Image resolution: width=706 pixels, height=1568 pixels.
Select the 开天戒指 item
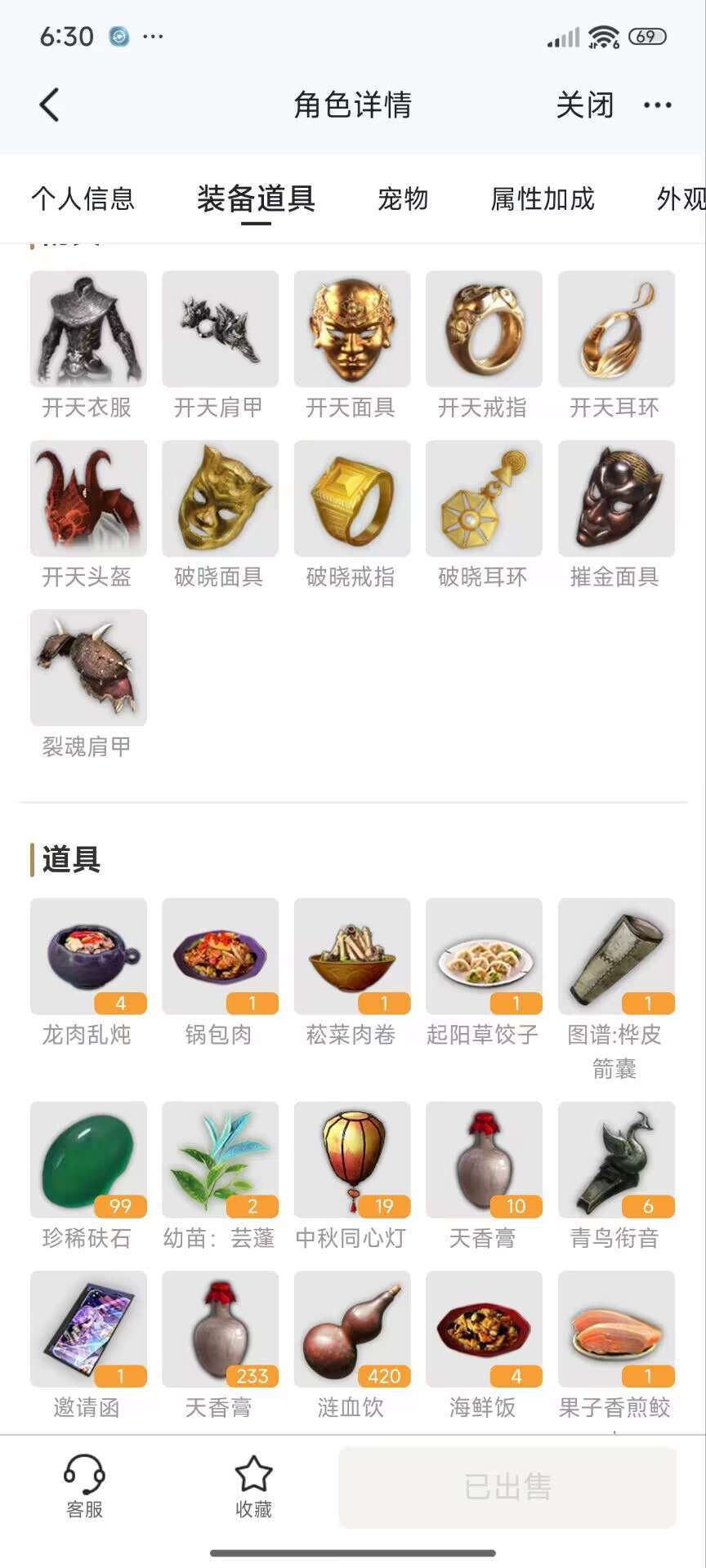tap(484, 329)
